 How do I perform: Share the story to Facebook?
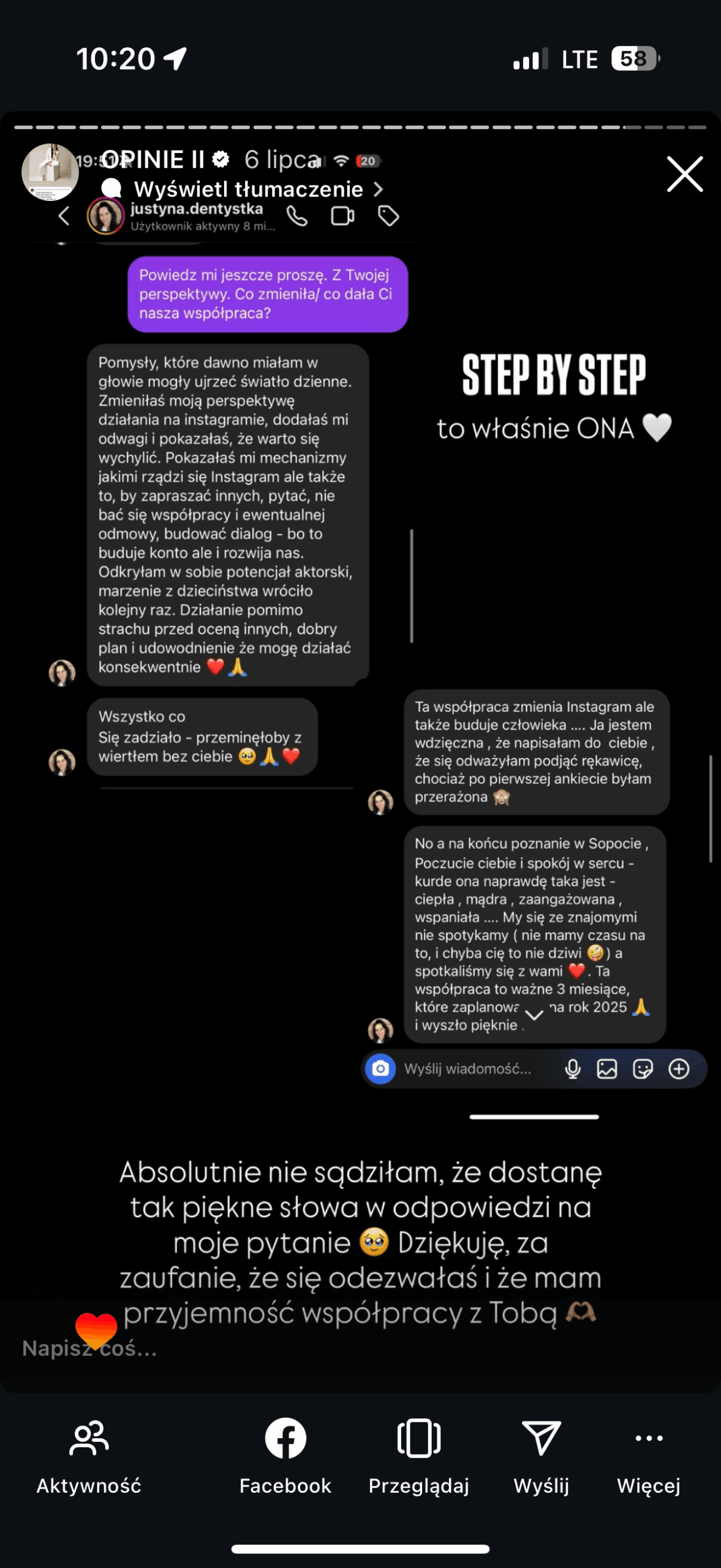click(285, 1456)
